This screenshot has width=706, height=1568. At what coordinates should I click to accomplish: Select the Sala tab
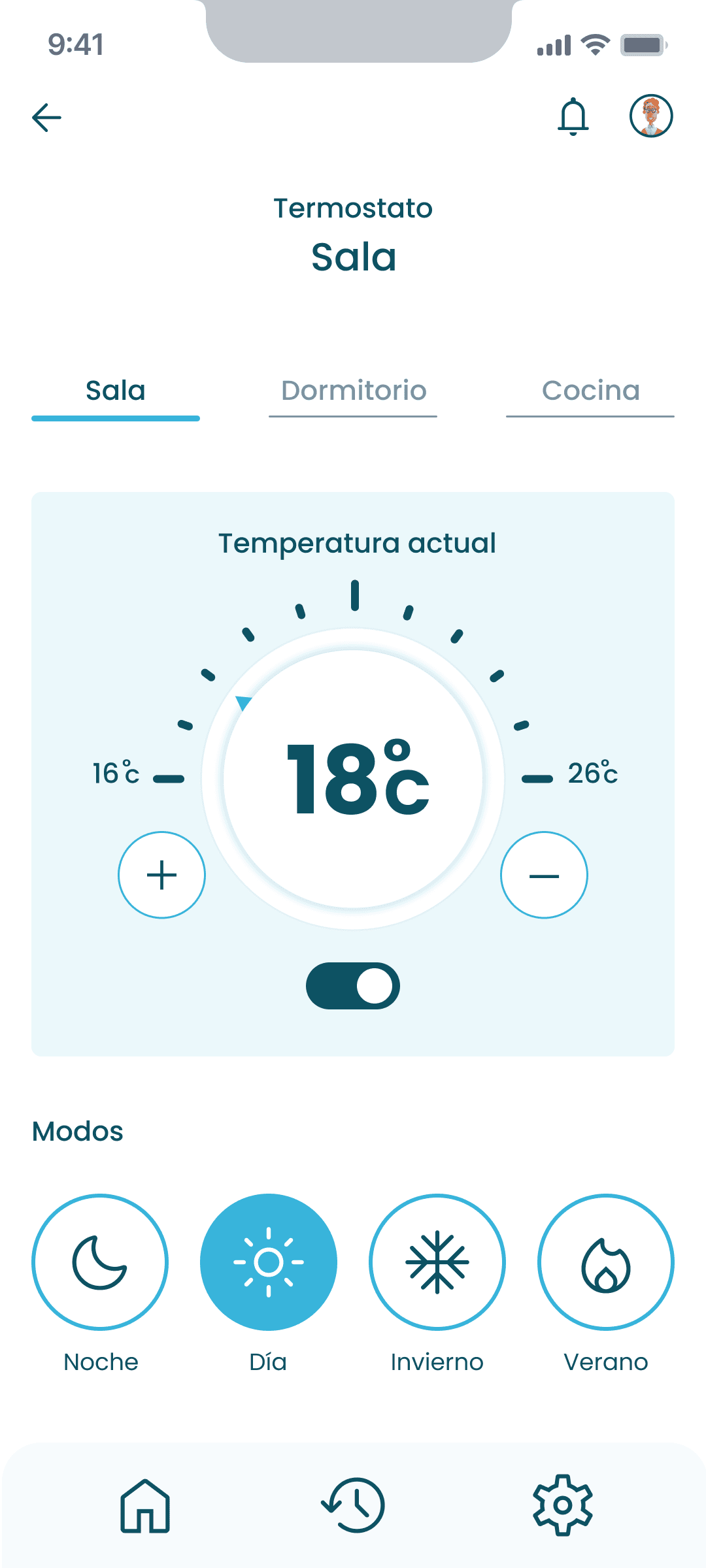coord(116,393)
